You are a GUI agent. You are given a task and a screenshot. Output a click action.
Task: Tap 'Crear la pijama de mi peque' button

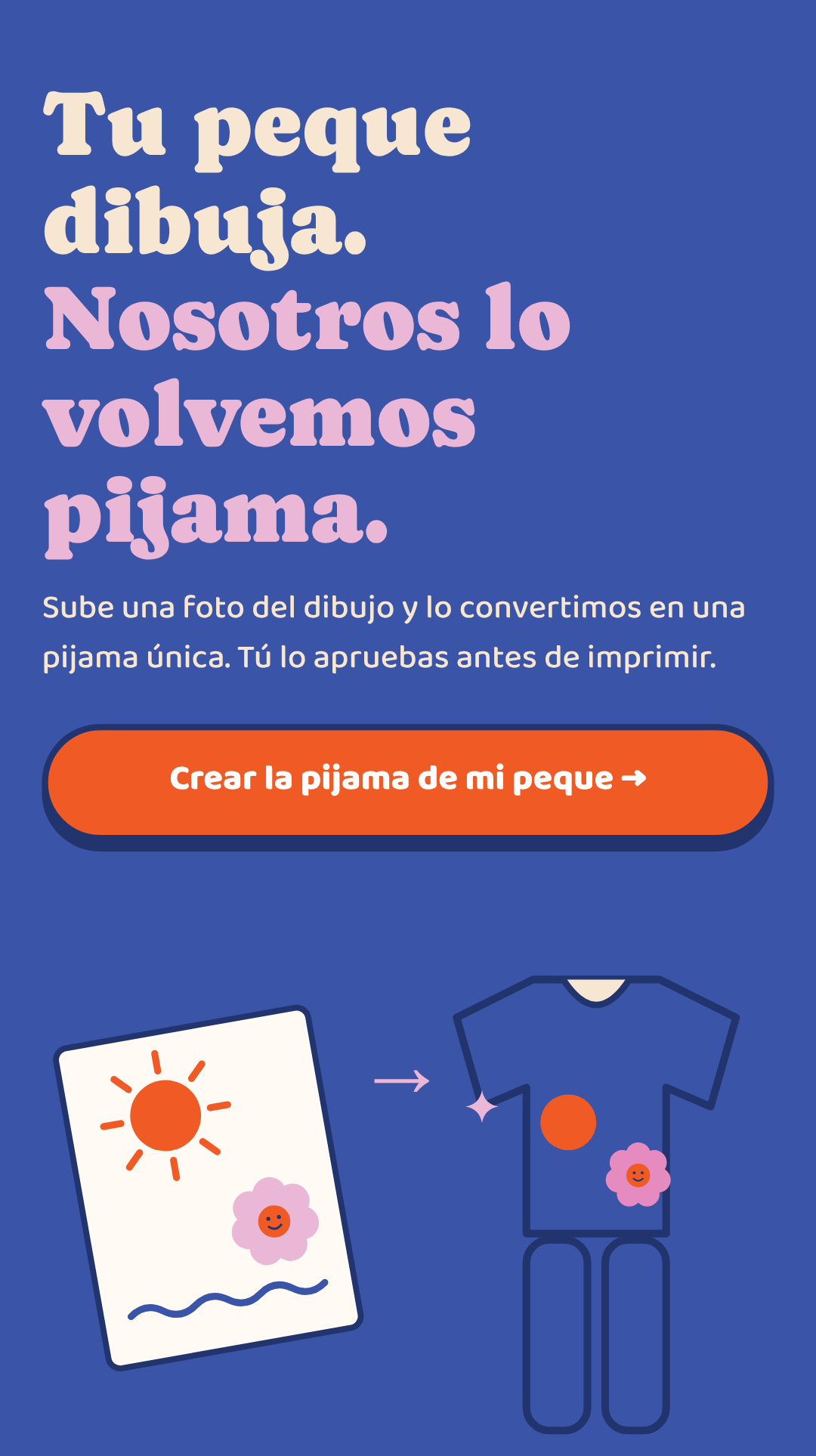point(408,783)
